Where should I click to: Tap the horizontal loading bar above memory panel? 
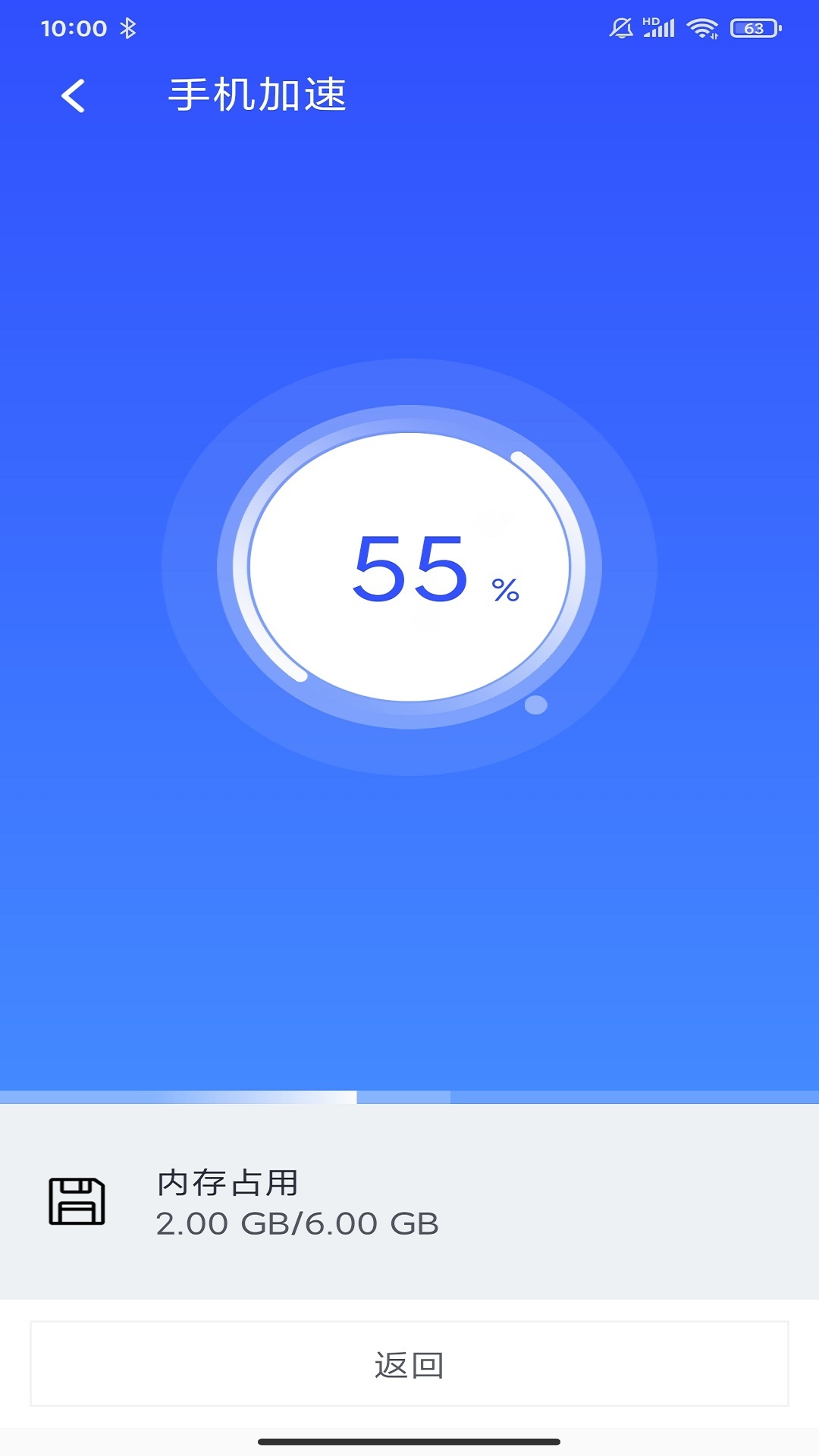[409, 1095]
